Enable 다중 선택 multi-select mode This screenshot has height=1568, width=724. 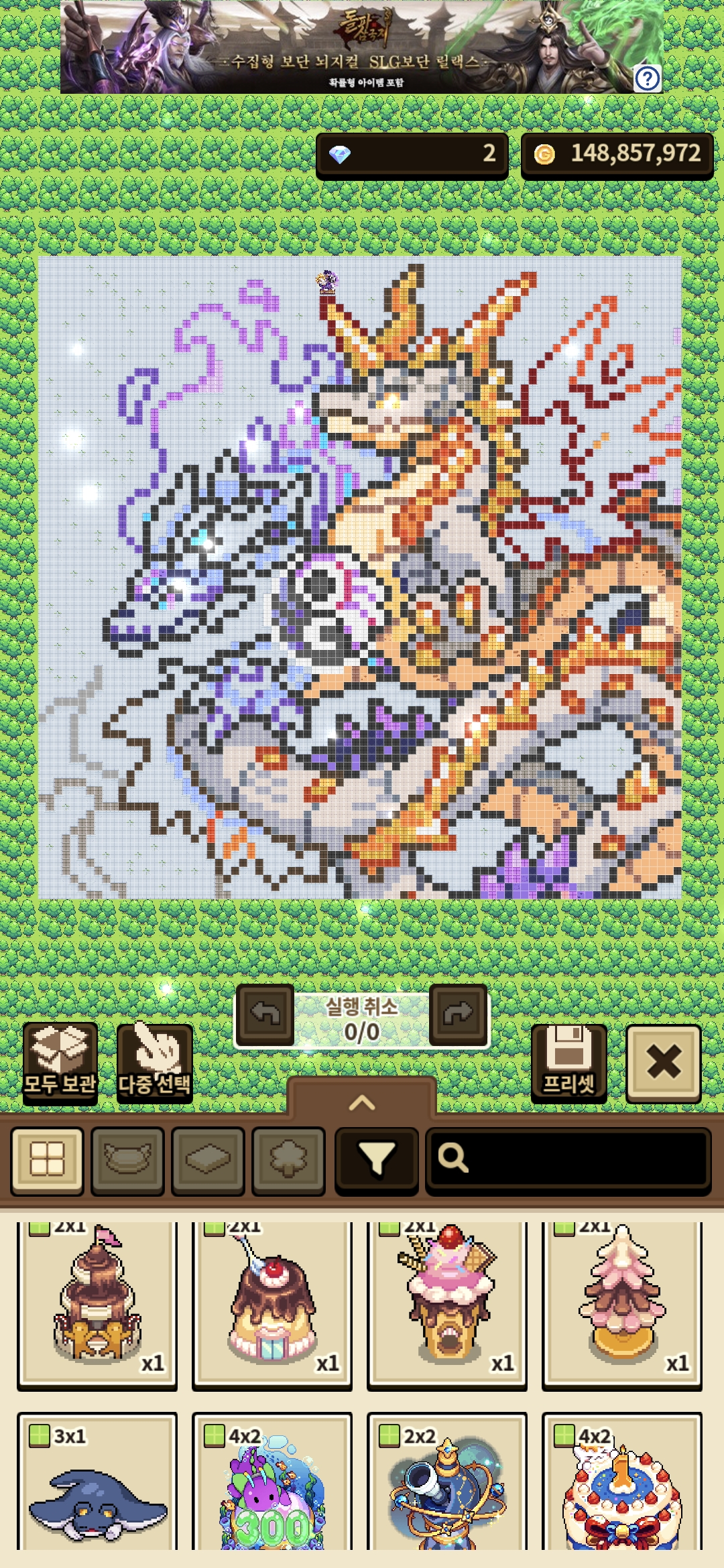(155, 1063)
